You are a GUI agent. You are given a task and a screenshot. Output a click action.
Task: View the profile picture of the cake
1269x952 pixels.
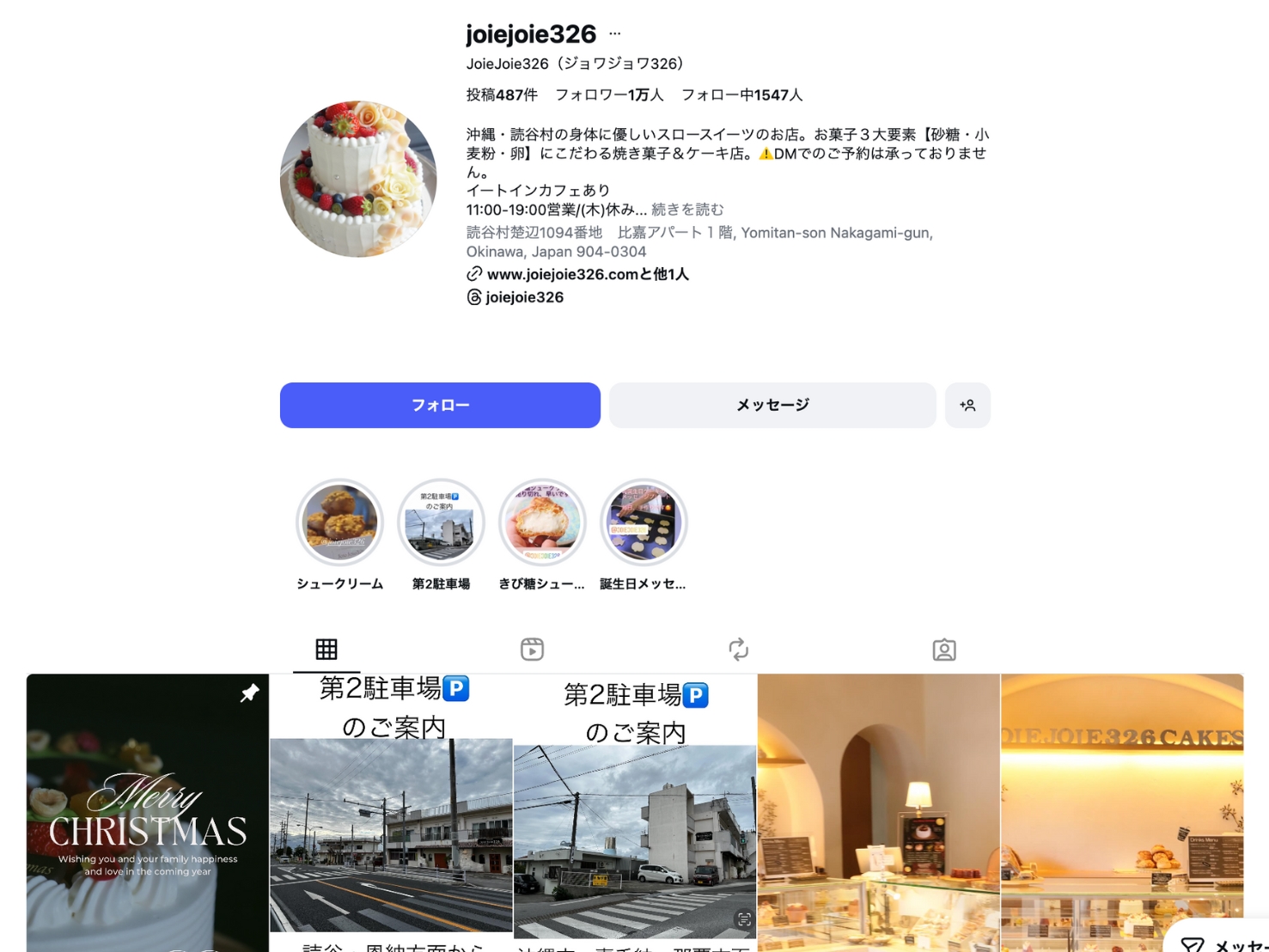point(358,179)
